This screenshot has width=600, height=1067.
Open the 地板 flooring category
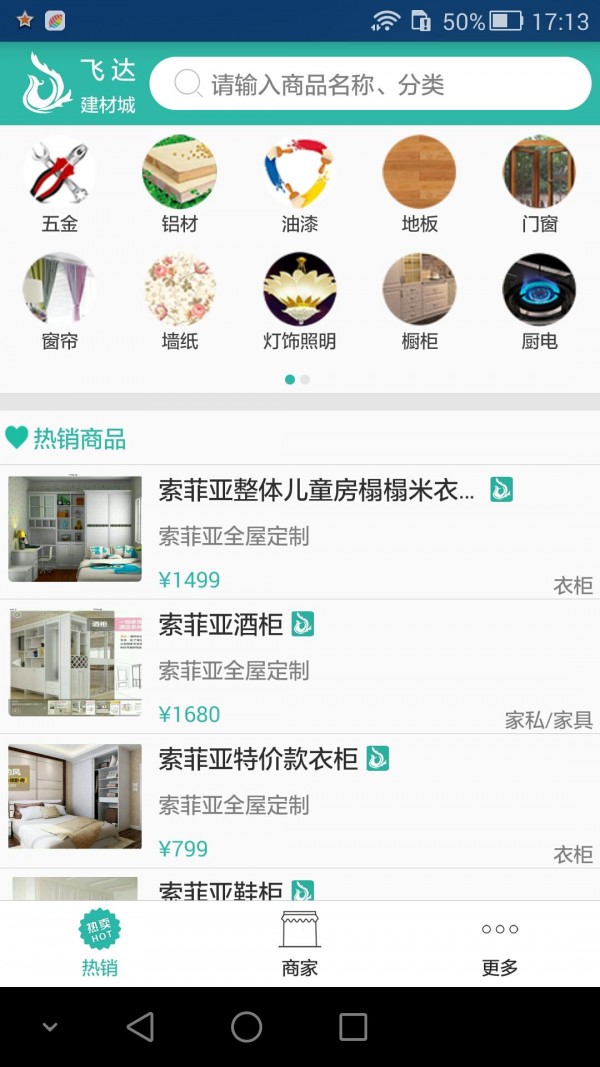pos(420,184)
